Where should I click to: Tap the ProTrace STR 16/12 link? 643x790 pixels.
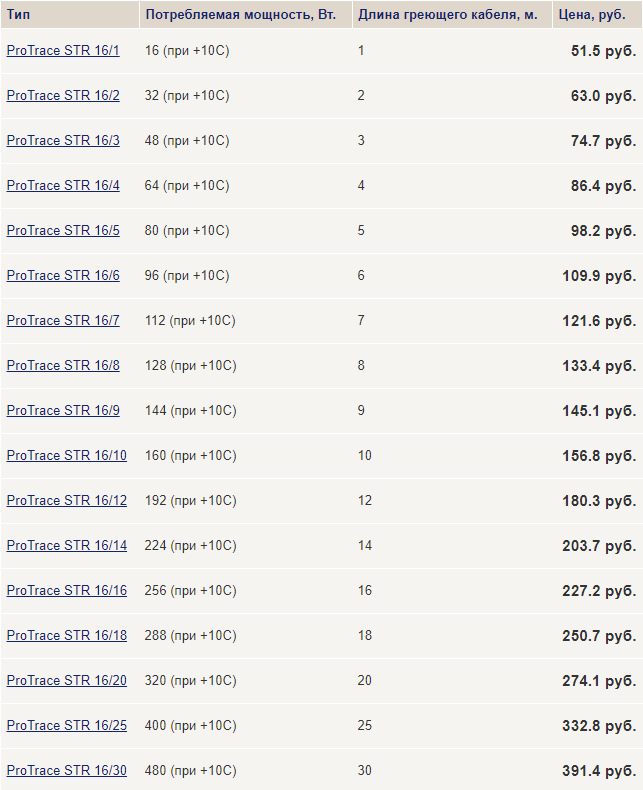click(x=67, y=500)
